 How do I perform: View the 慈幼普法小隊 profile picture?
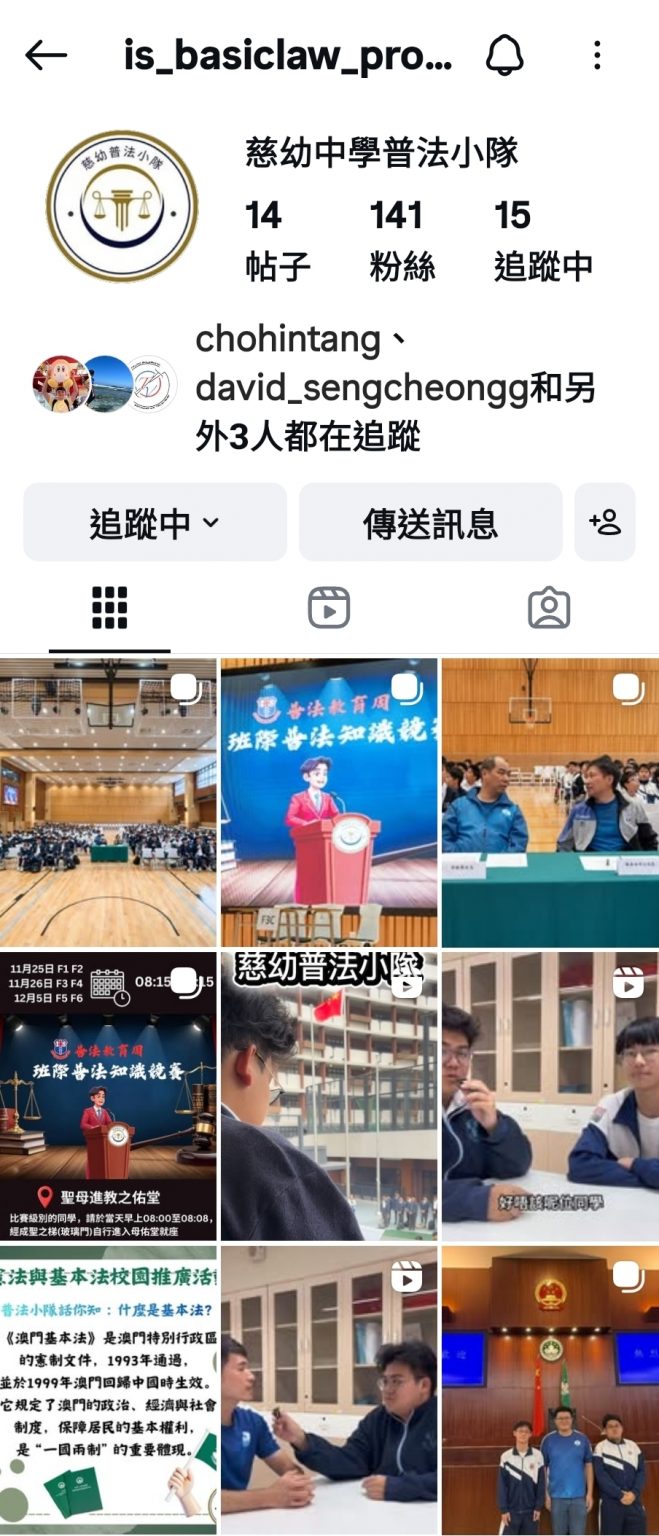(122, 206)
